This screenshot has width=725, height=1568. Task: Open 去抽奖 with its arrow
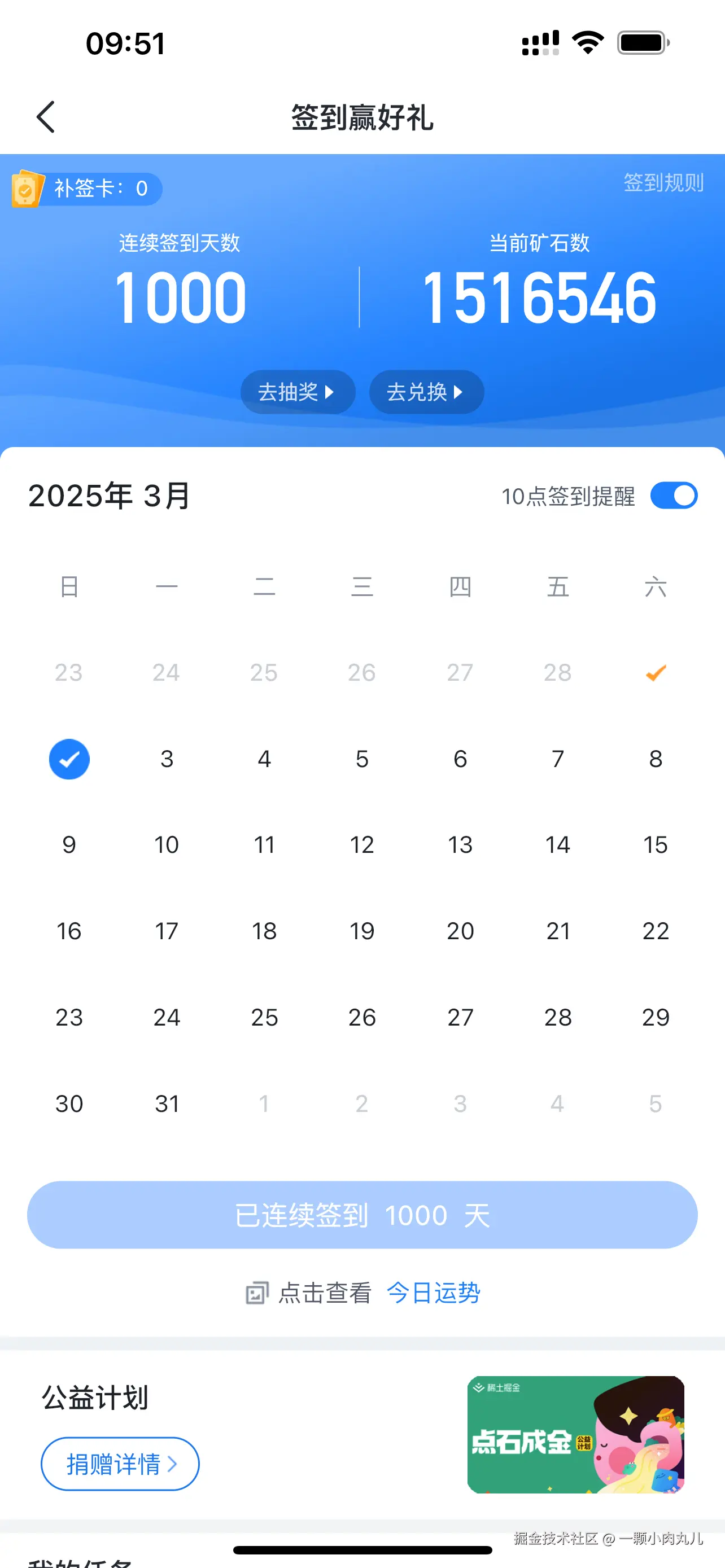[298, 392]
